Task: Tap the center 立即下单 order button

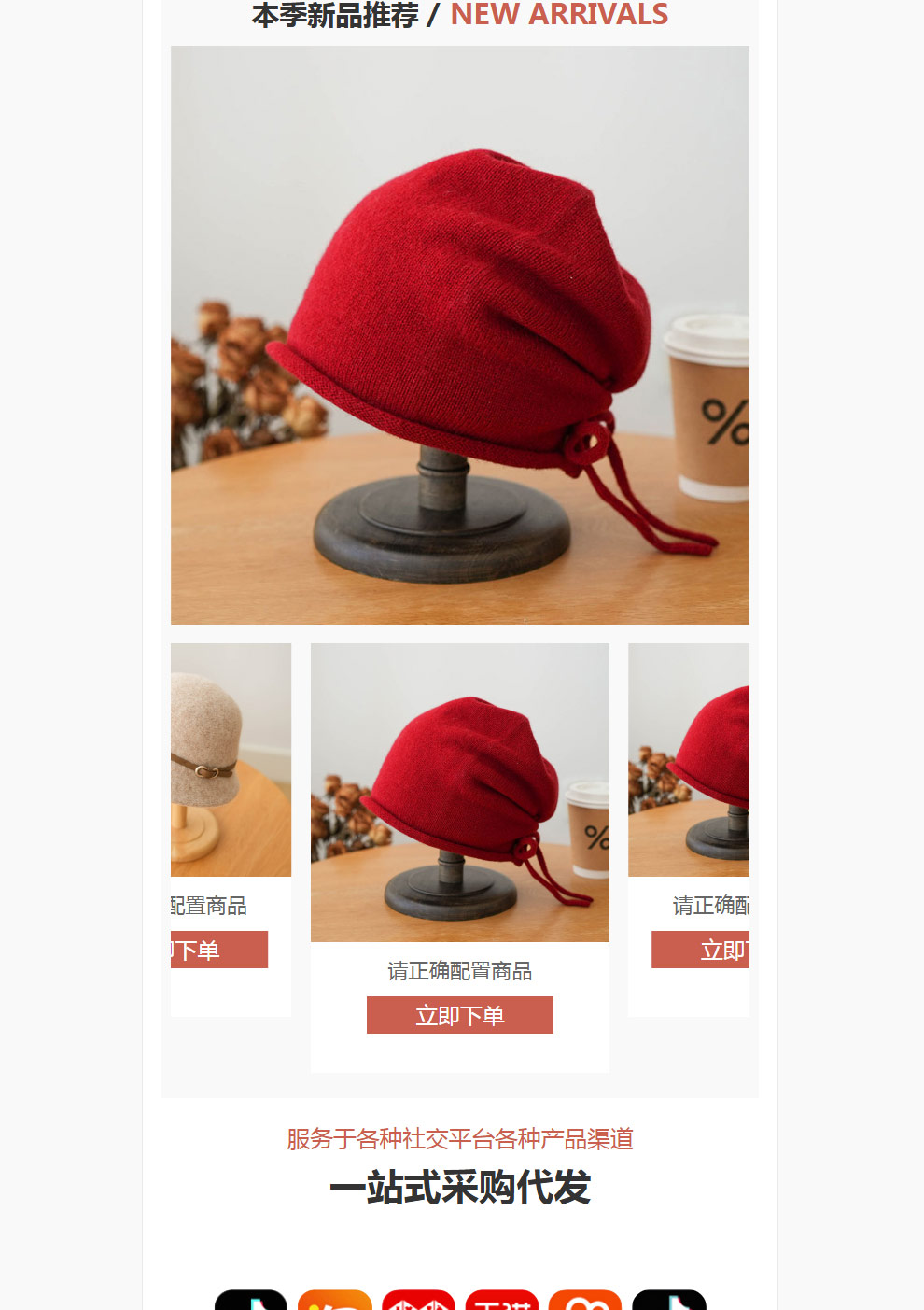Action: click(x=459, y=1015)
